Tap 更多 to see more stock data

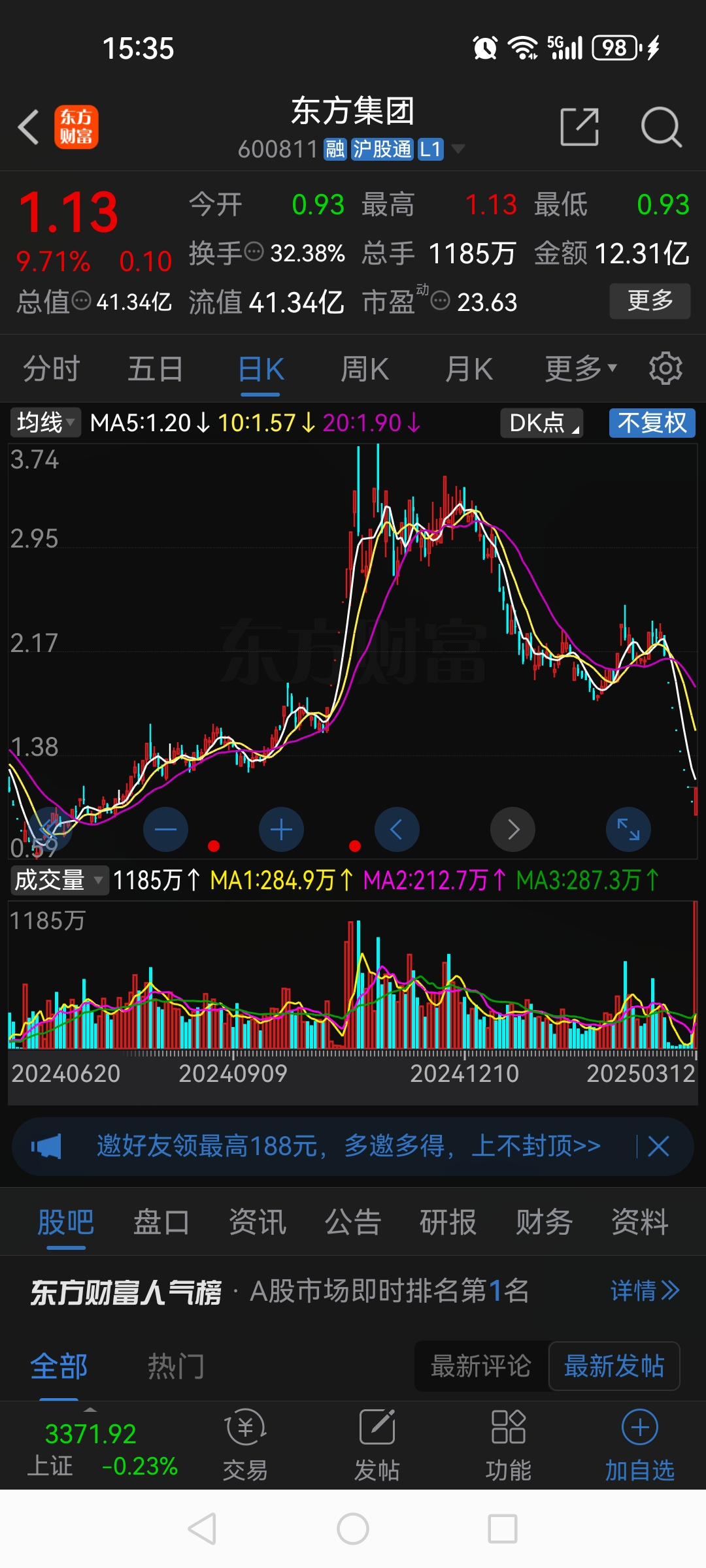tap(650, 302)
